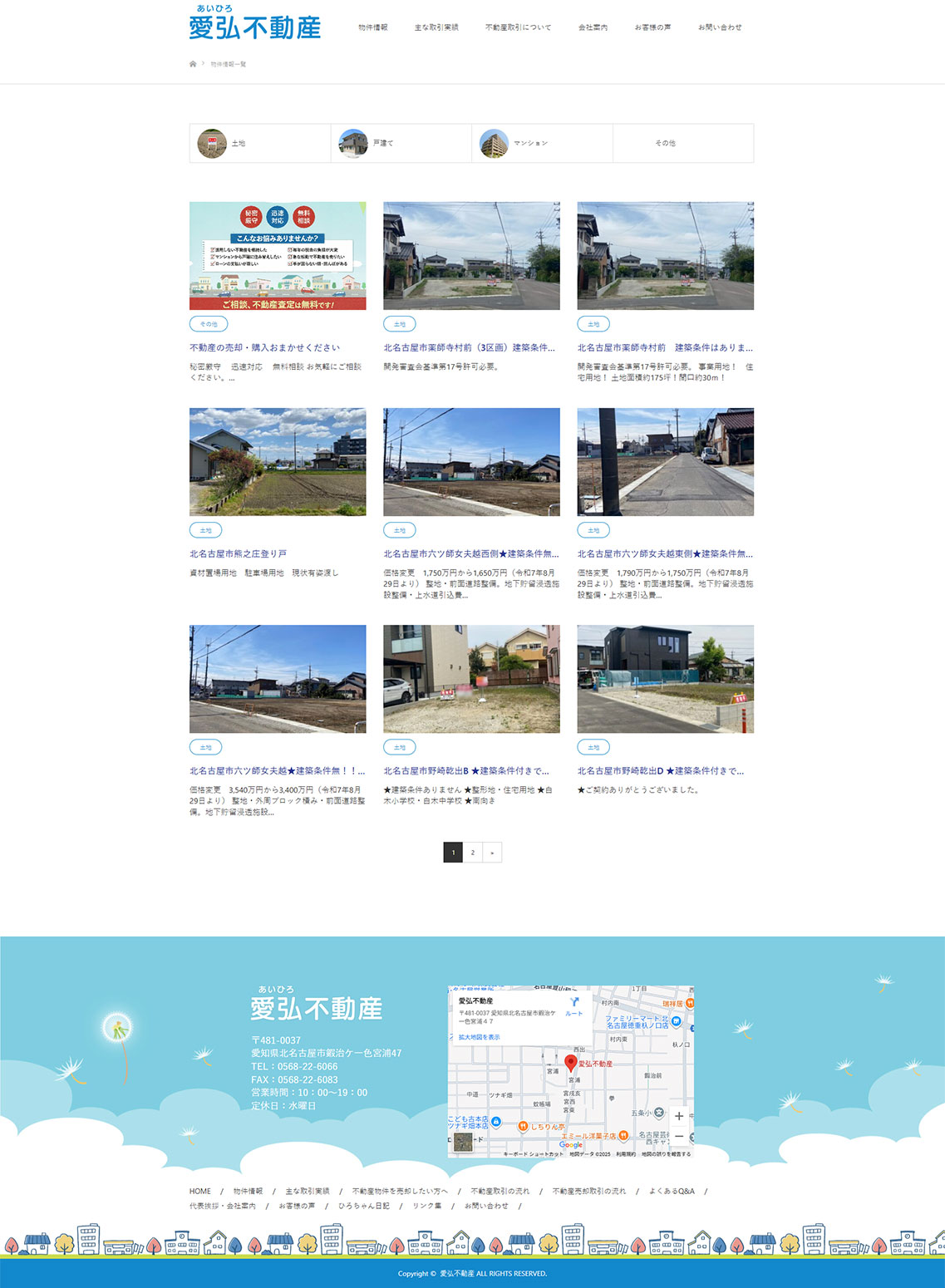
Task: Tap the next page arrow
Action: point(492,853)
